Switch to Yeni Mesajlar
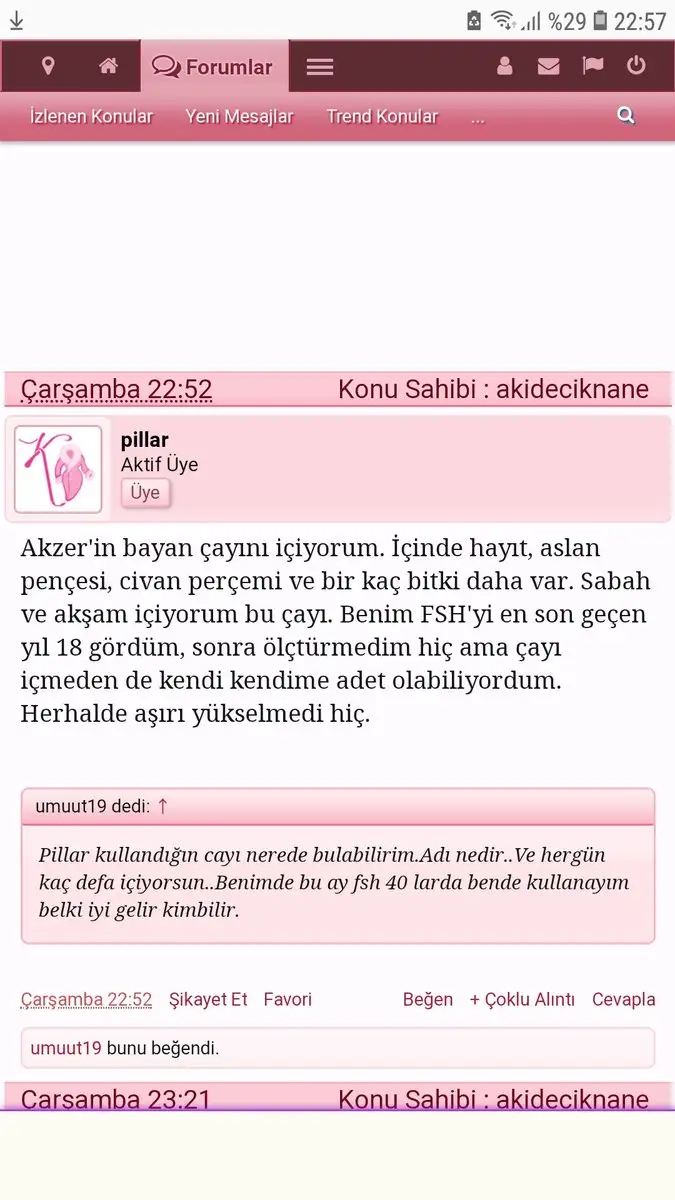 [239, 117]
